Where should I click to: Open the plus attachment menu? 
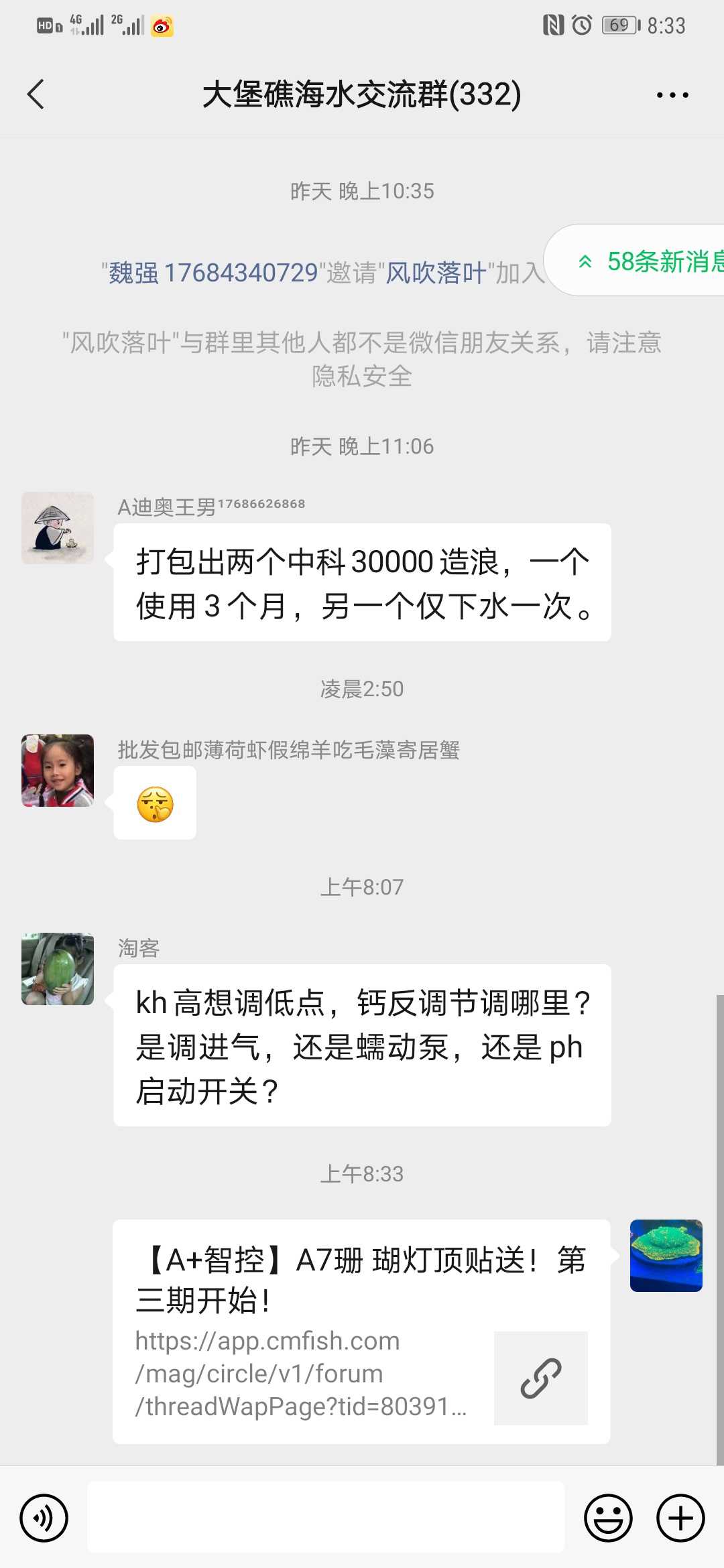click(680, 1518)
